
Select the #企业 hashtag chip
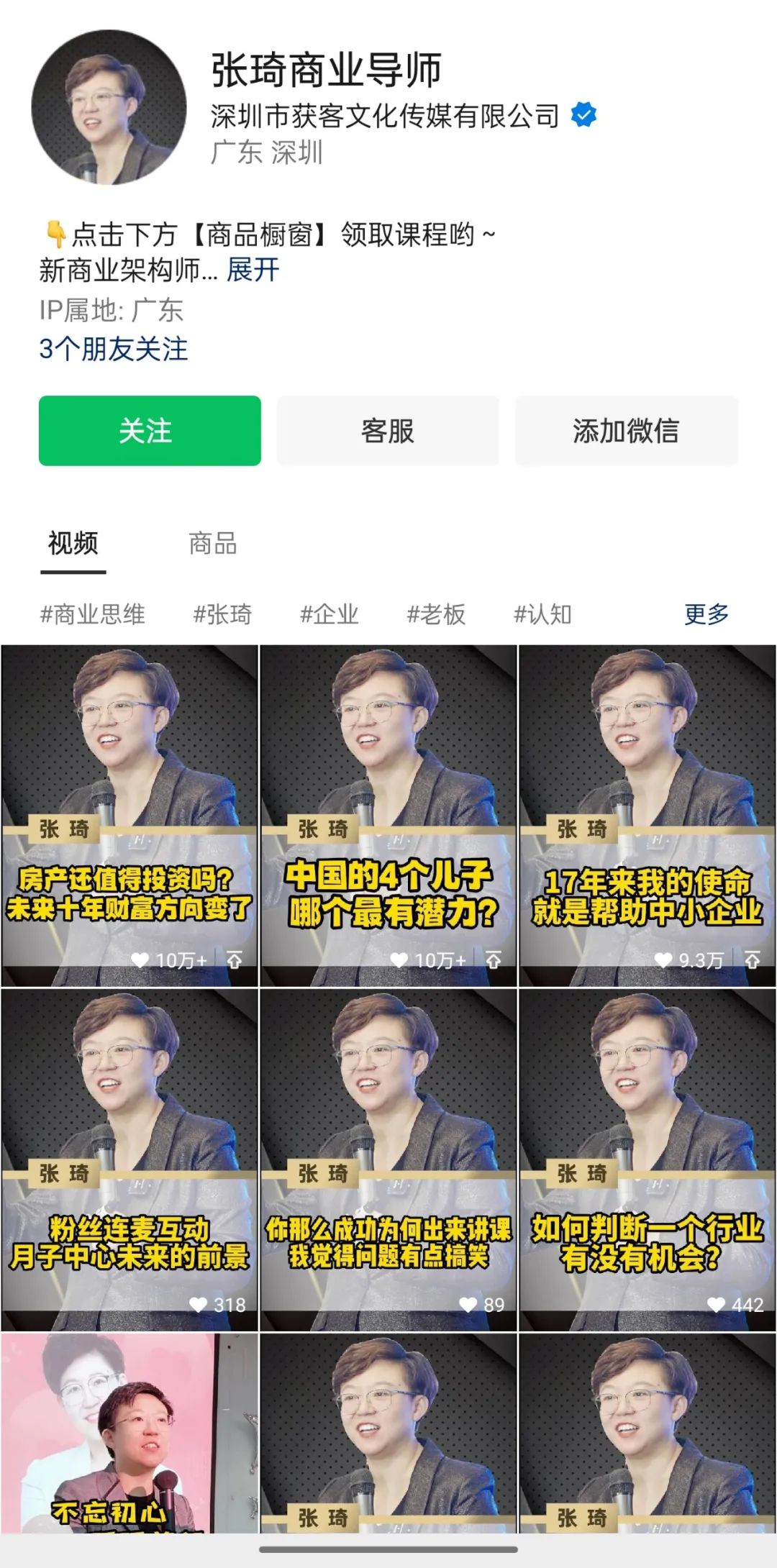pos(329,614)
